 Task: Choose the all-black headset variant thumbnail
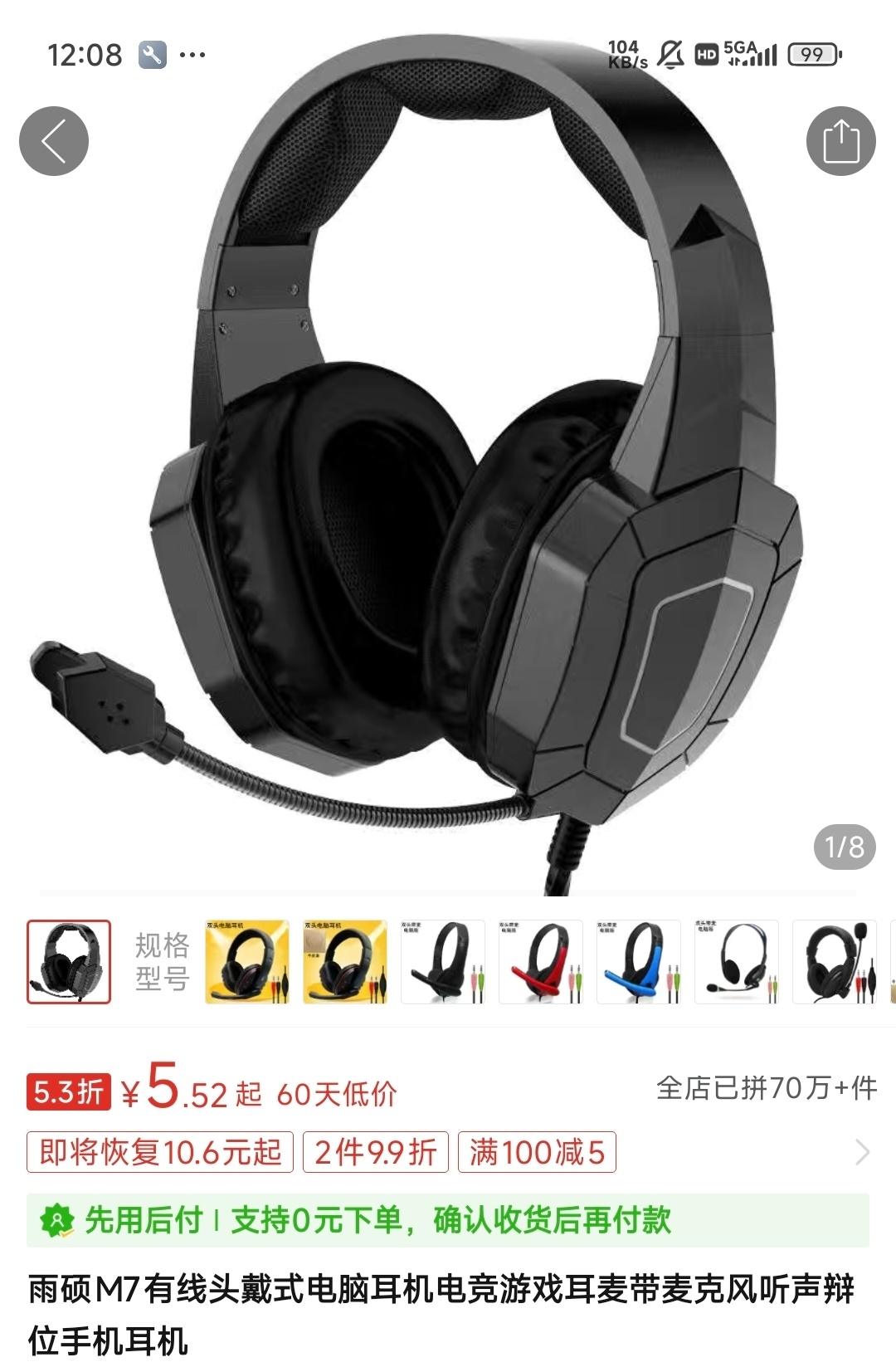(x=443, y=962)
